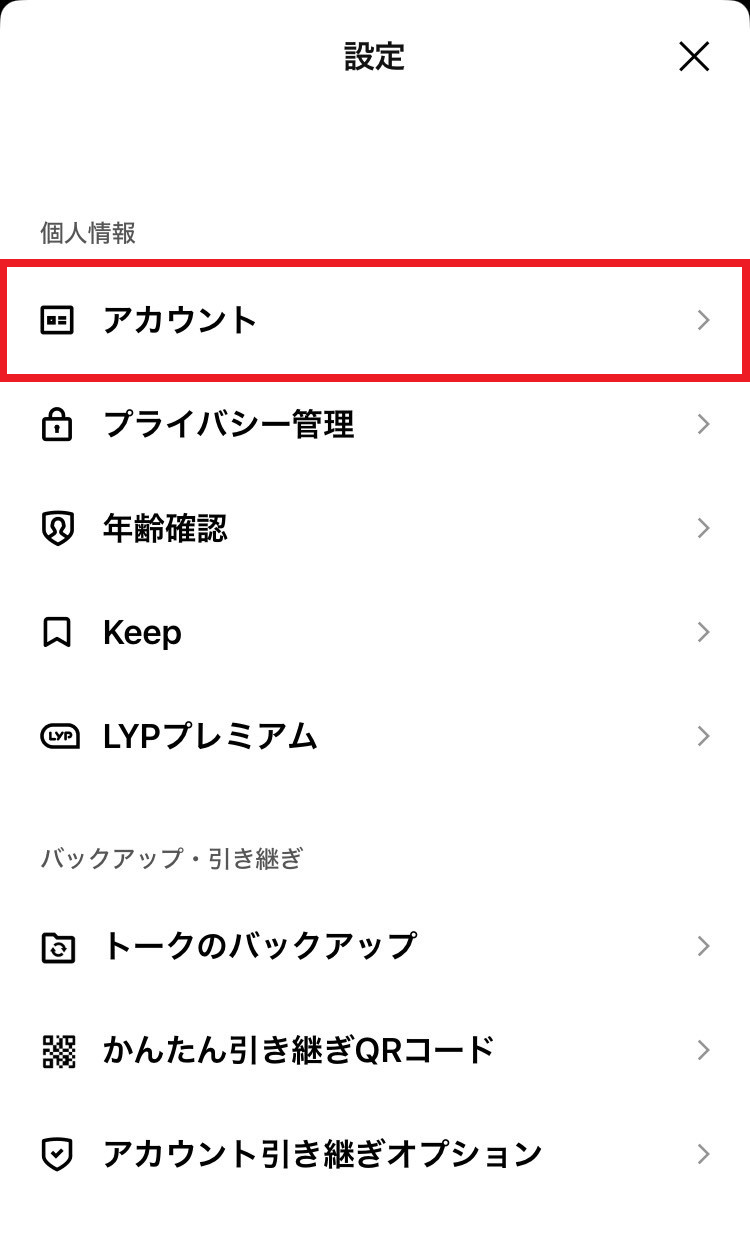Open プライバシー管理 settings
Image resolution: width=750 pixels, height=1254 pixels.
[x=375, y=424]
